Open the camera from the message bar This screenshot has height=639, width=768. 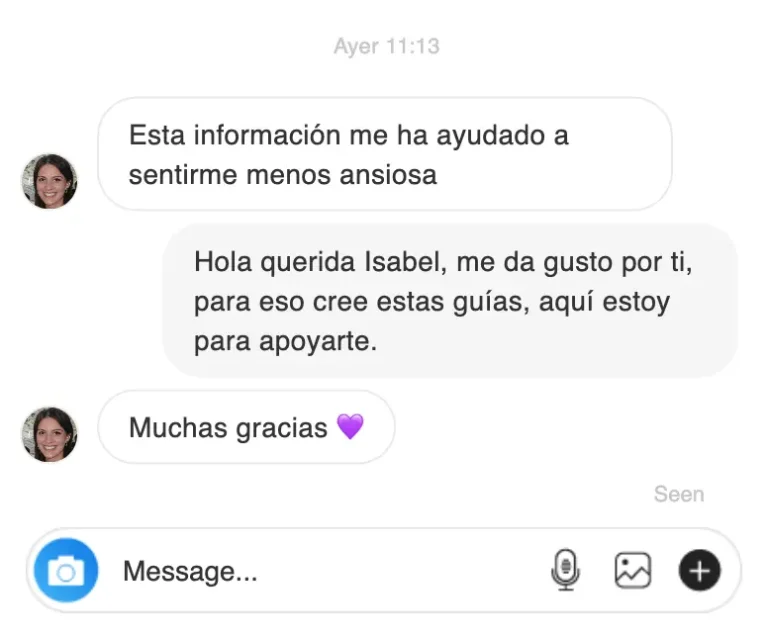point(66,571)
